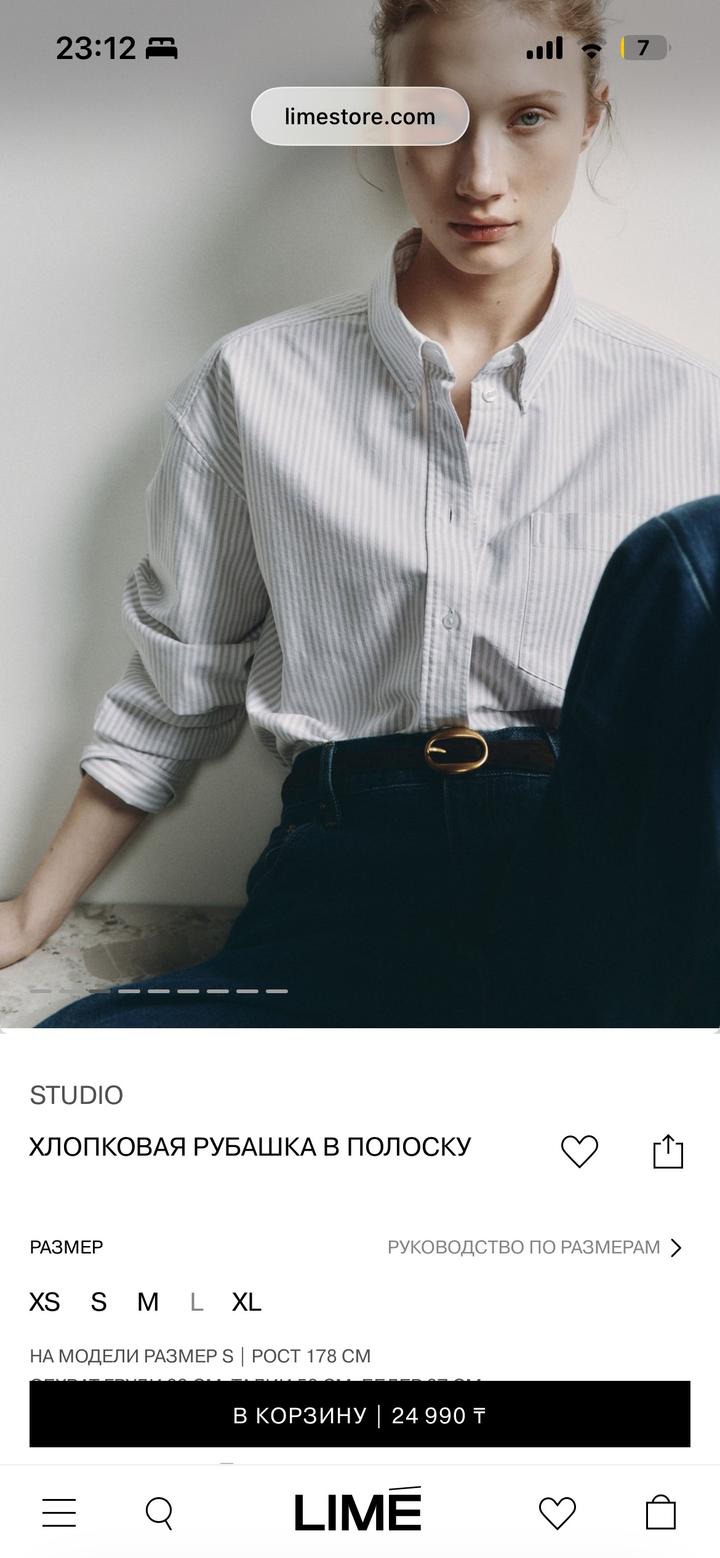Select size S

tap(98, 1302)
